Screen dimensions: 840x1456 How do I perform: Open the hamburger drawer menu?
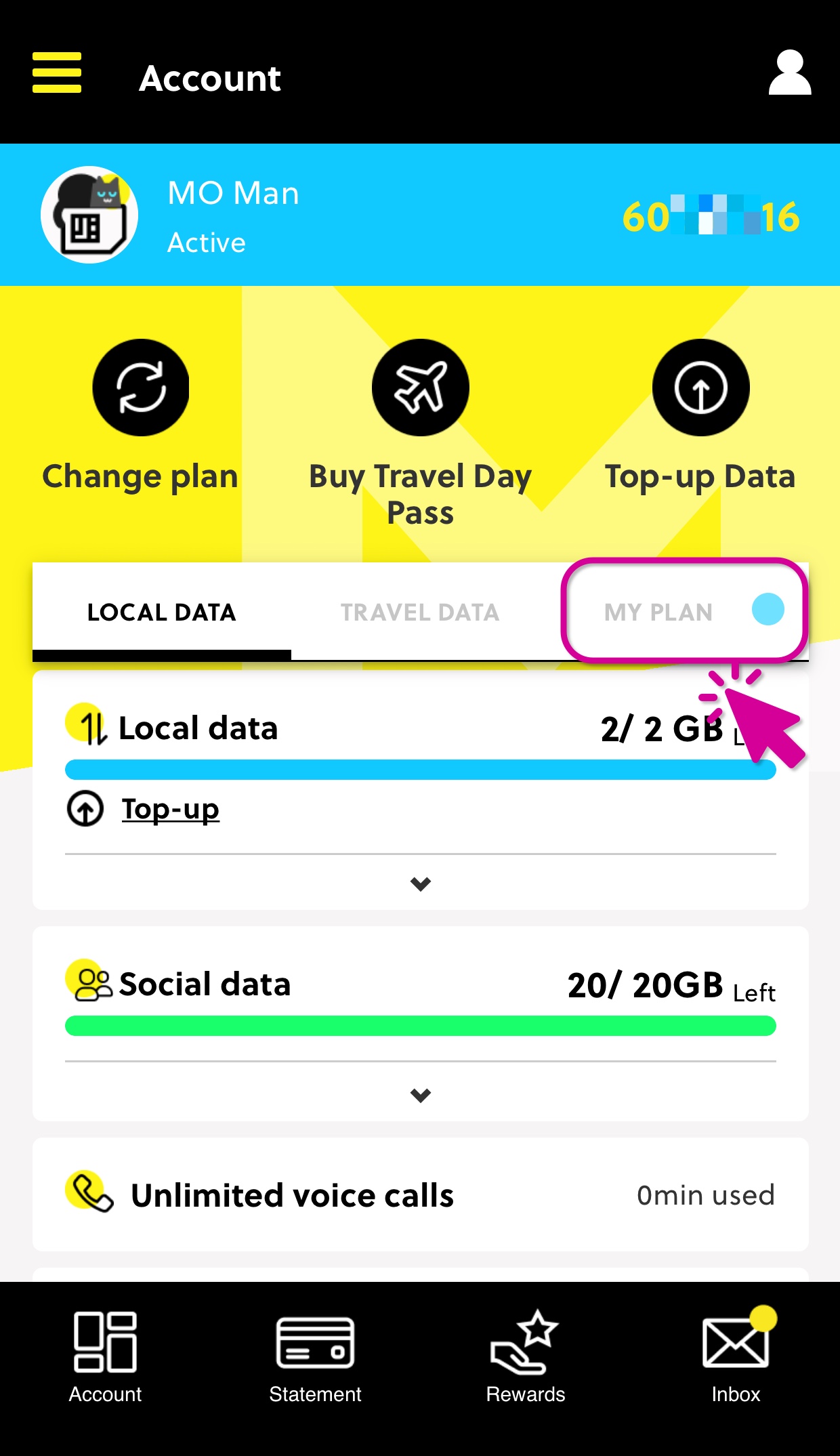tap(57, 72)
